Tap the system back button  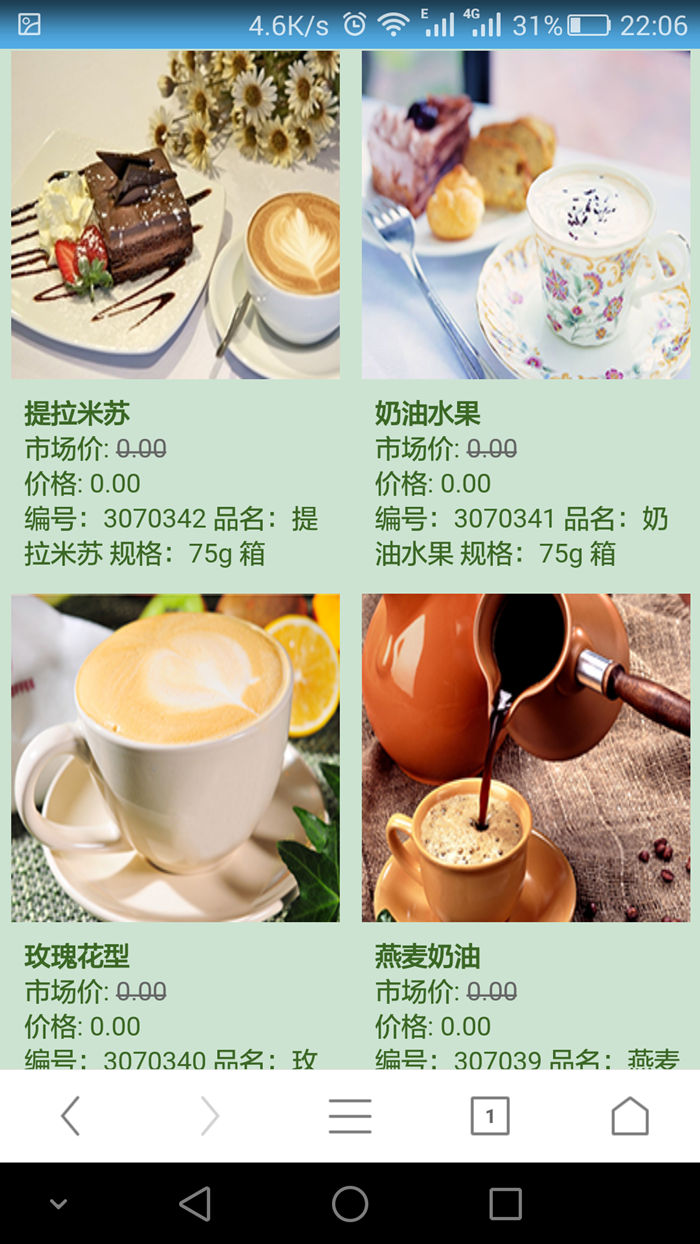[195, 1204]
